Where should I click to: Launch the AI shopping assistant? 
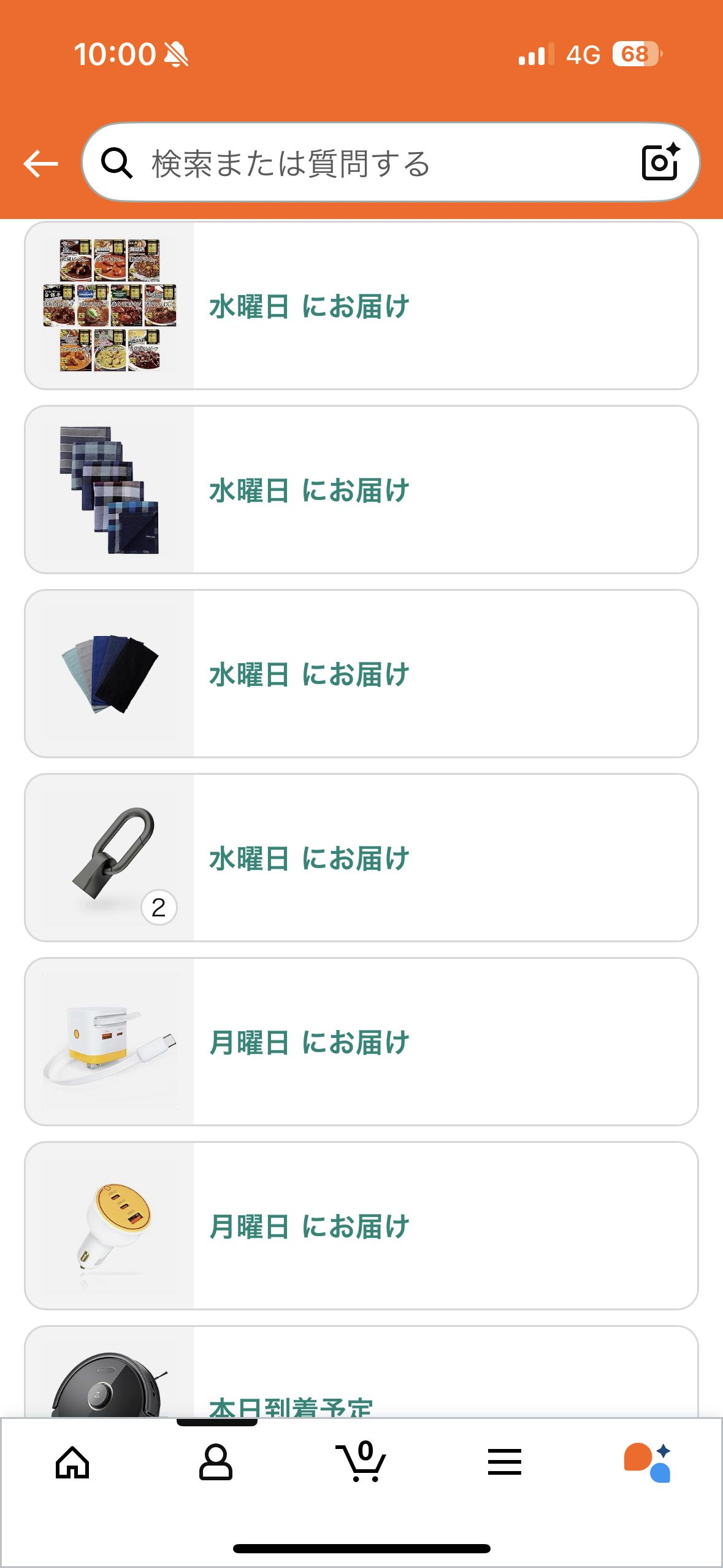[648, 1462]
